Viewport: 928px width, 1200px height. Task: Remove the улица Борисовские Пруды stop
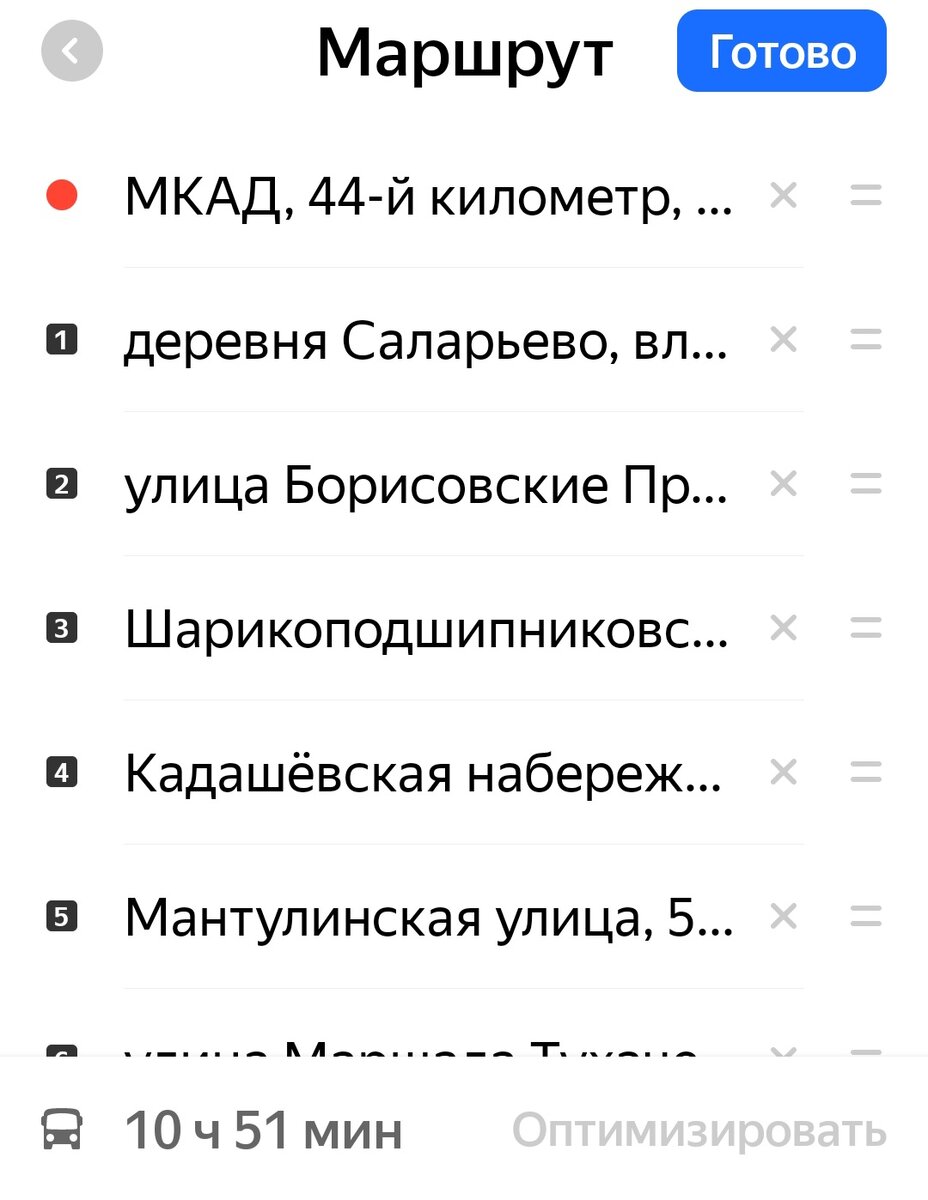pyautogui.click(x=784, y=486)
